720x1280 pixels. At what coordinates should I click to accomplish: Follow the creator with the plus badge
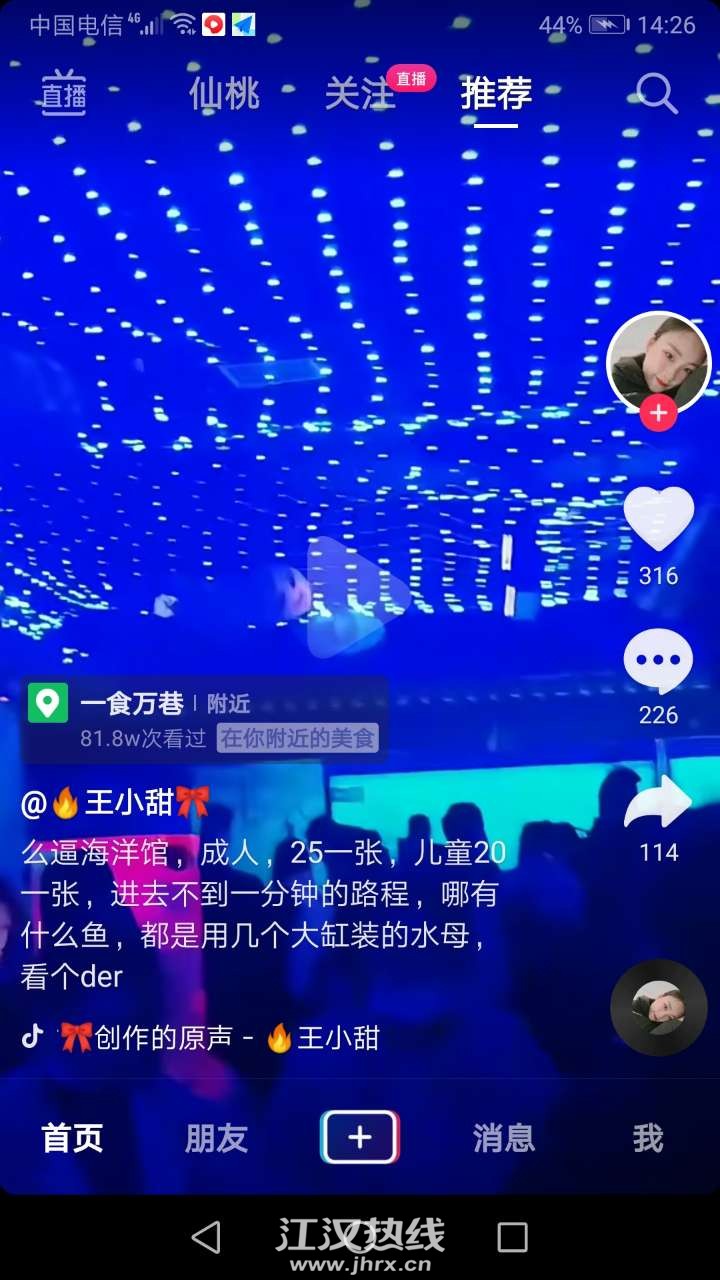tap(658, 412)
